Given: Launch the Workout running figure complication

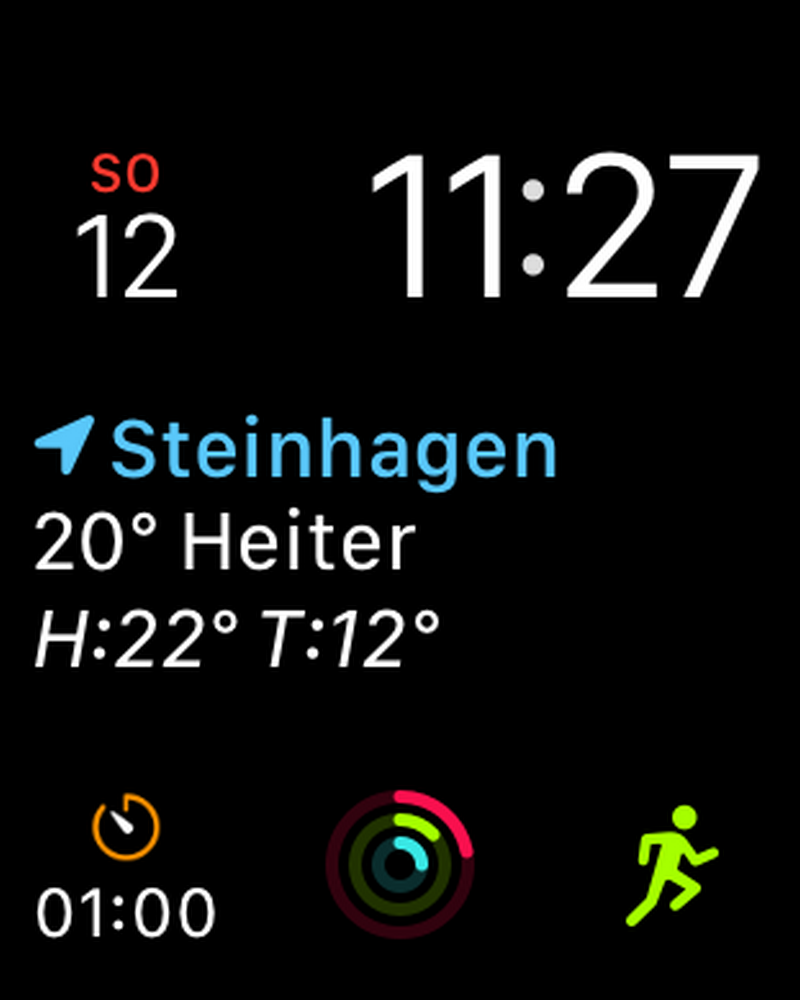Looking at the screenshot, I should [x=672, y=864].
